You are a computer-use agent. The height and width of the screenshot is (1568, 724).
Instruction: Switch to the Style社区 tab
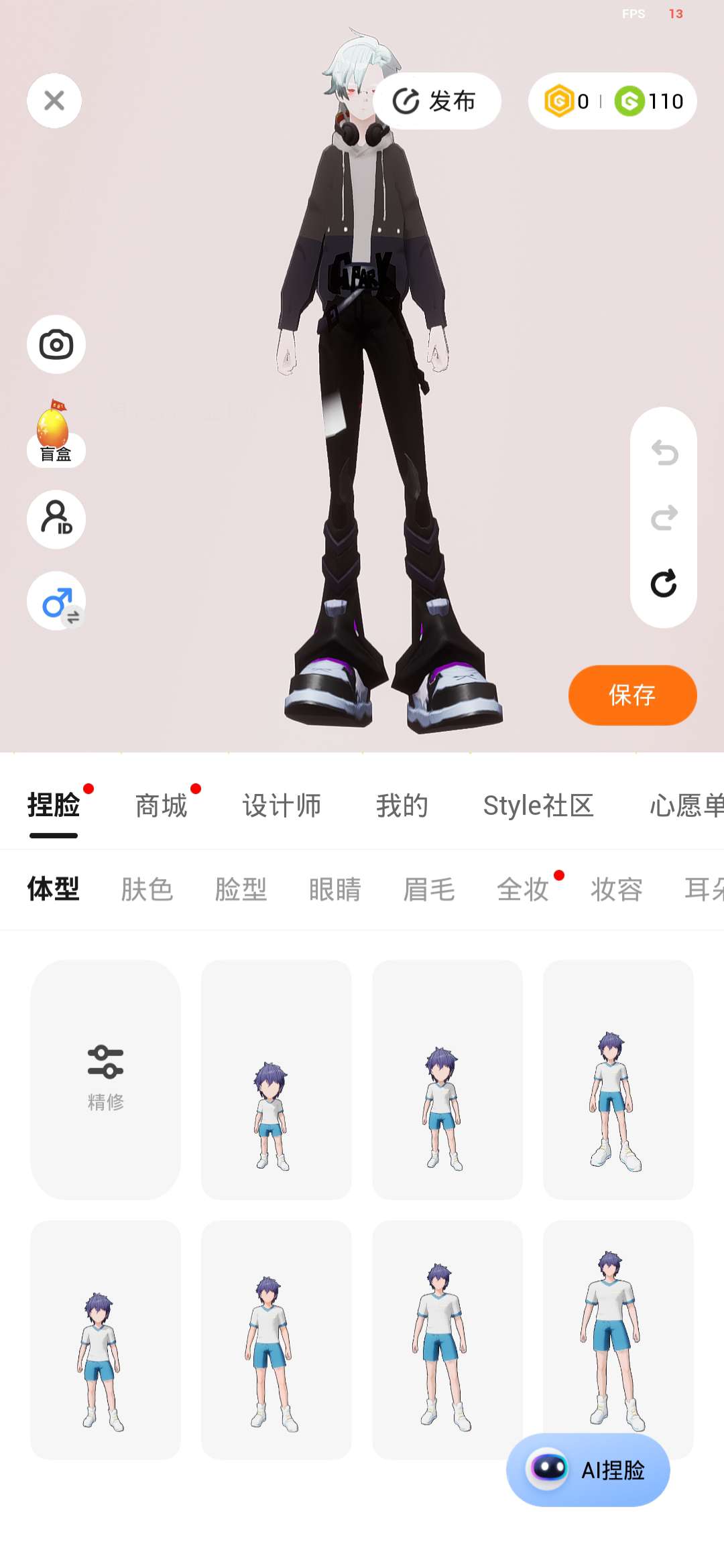click(538, 805)
